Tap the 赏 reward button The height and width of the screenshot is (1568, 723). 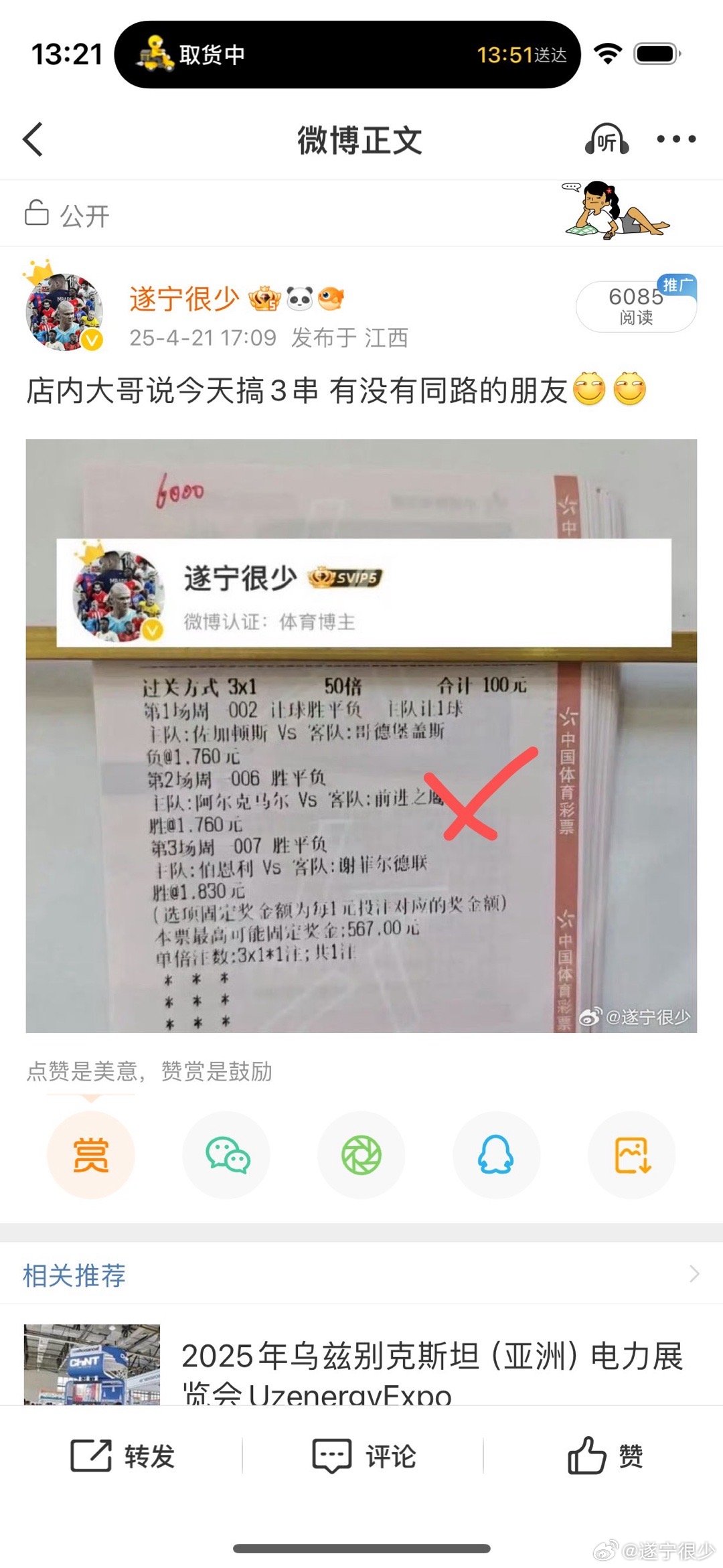[x=91, y=1155]
